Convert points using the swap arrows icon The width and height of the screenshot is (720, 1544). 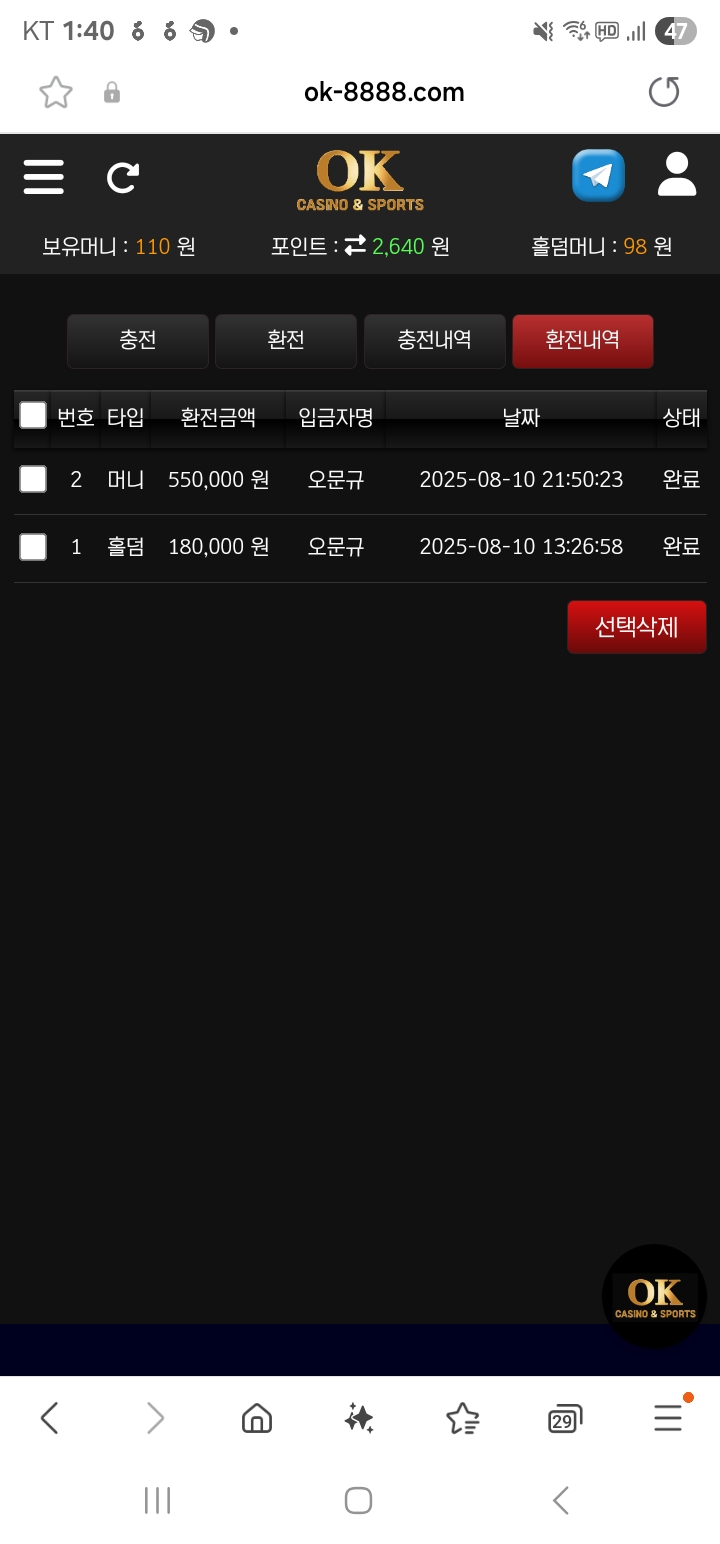coord(355,245)
